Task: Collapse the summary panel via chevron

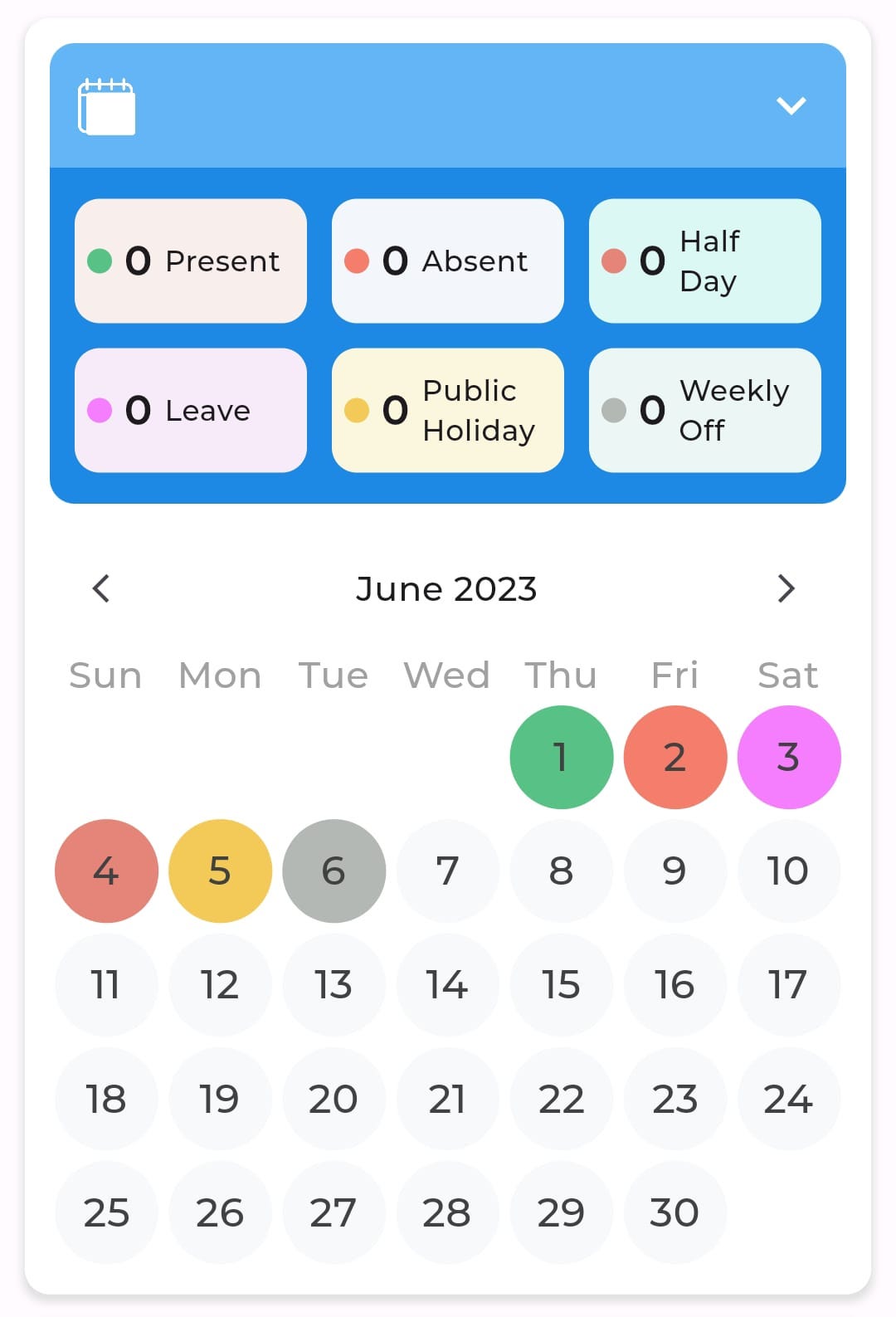Action: coord(791,105)
